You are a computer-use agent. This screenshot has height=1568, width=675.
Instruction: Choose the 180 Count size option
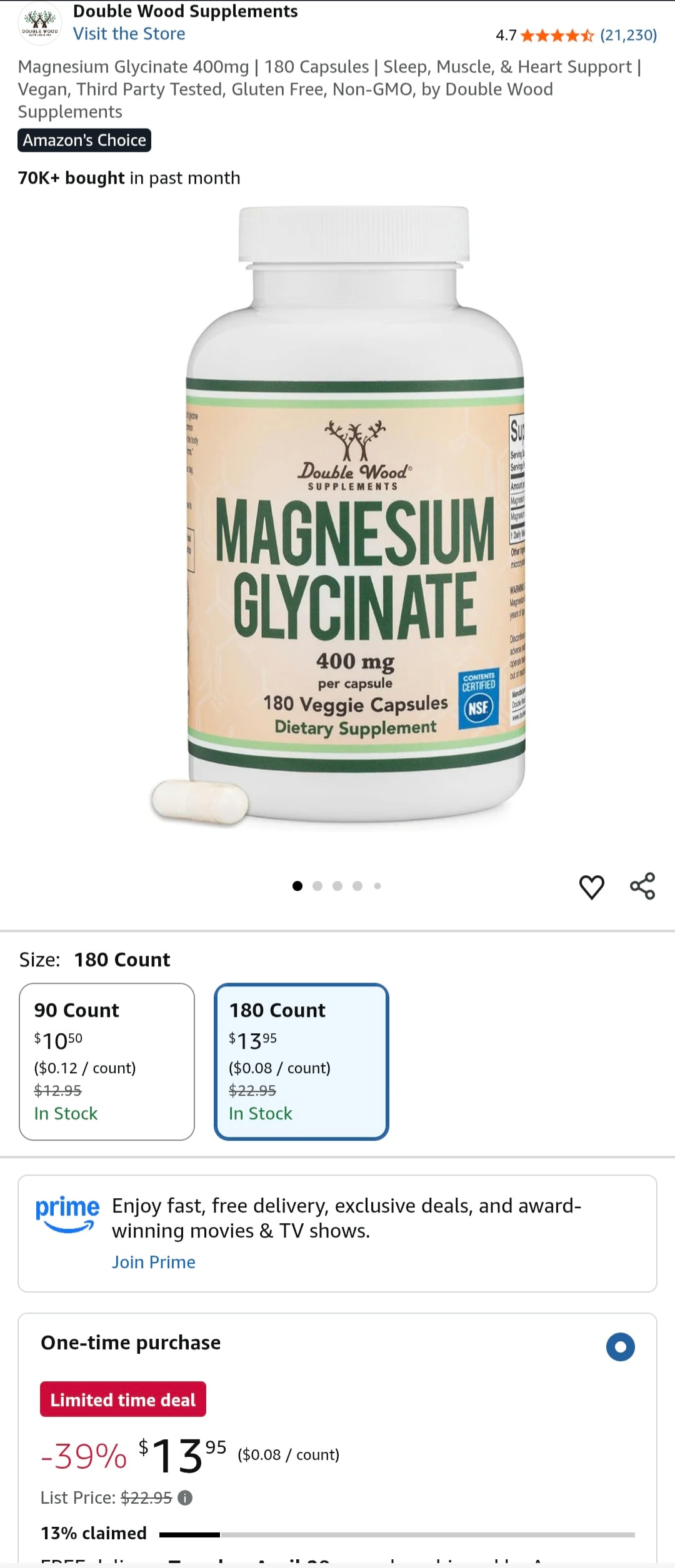[301, 1061]
